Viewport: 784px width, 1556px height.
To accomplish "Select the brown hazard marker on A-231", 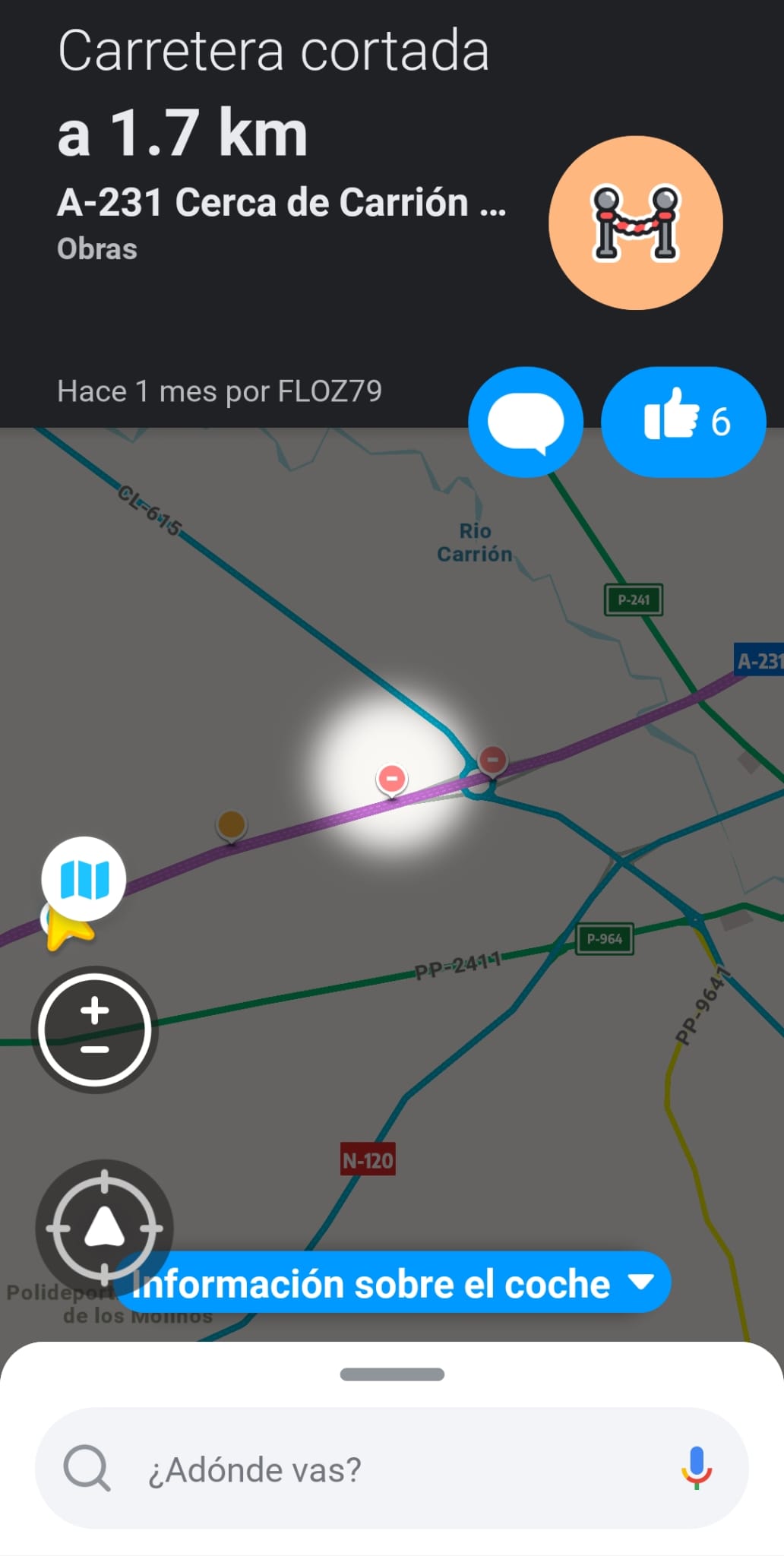I will pos(231,824).
